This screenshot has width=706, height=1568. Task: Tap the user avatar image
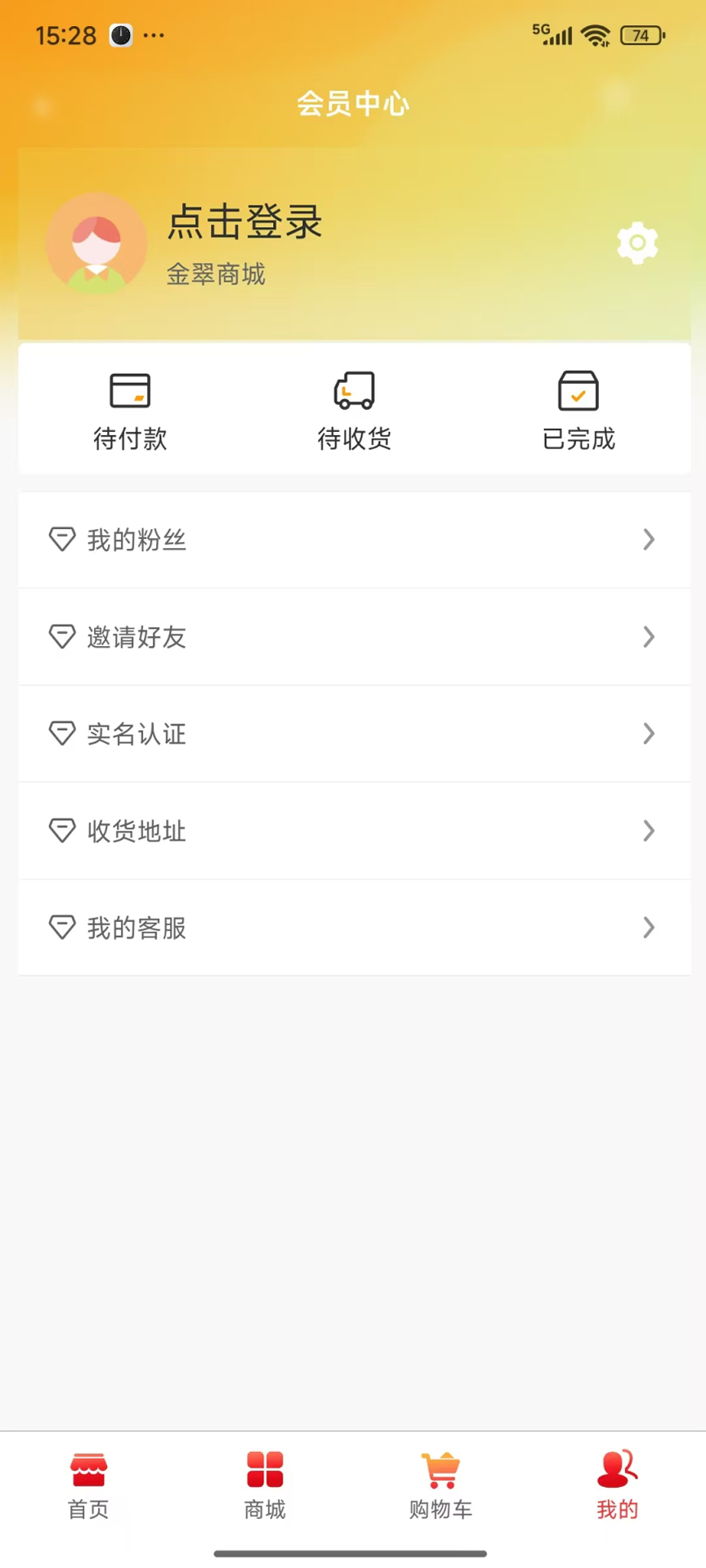coord(97,243)
